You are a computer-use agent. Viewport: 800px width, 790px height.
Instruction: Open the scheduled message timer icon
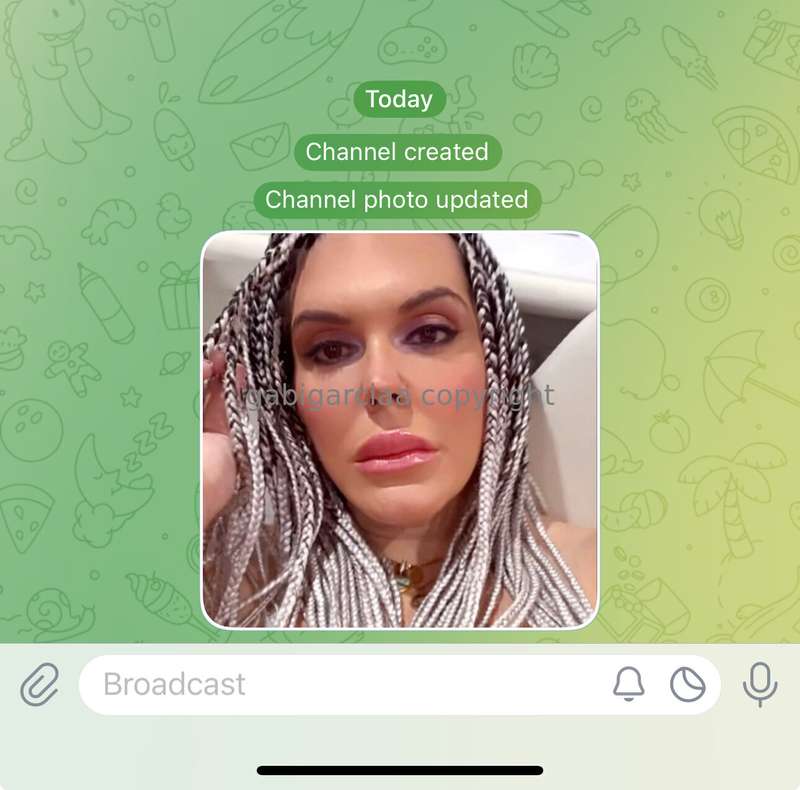click(687, 685)
